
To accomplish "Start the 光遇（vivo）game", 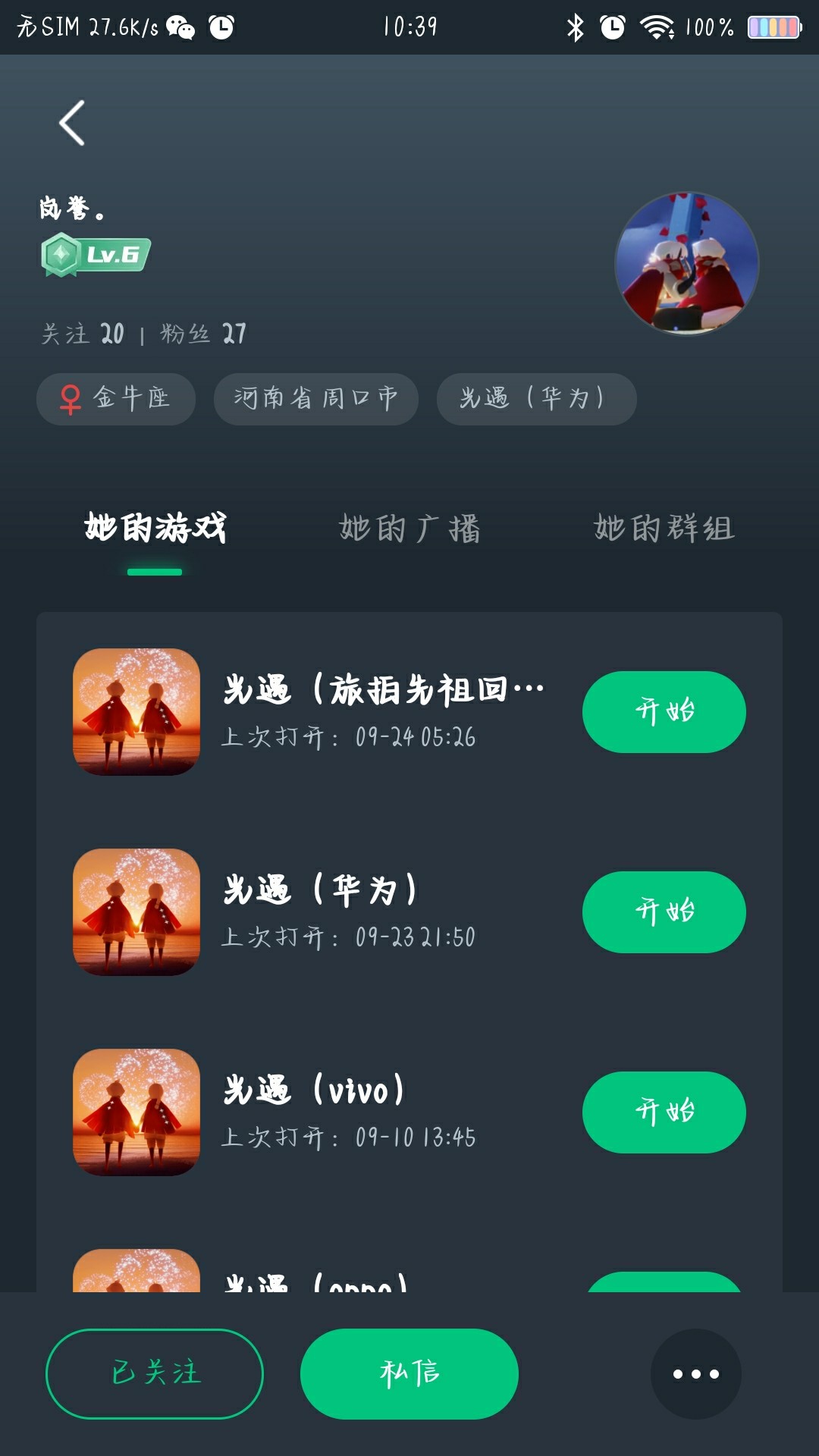I will pyautogui.click(x=664, y=1112).
